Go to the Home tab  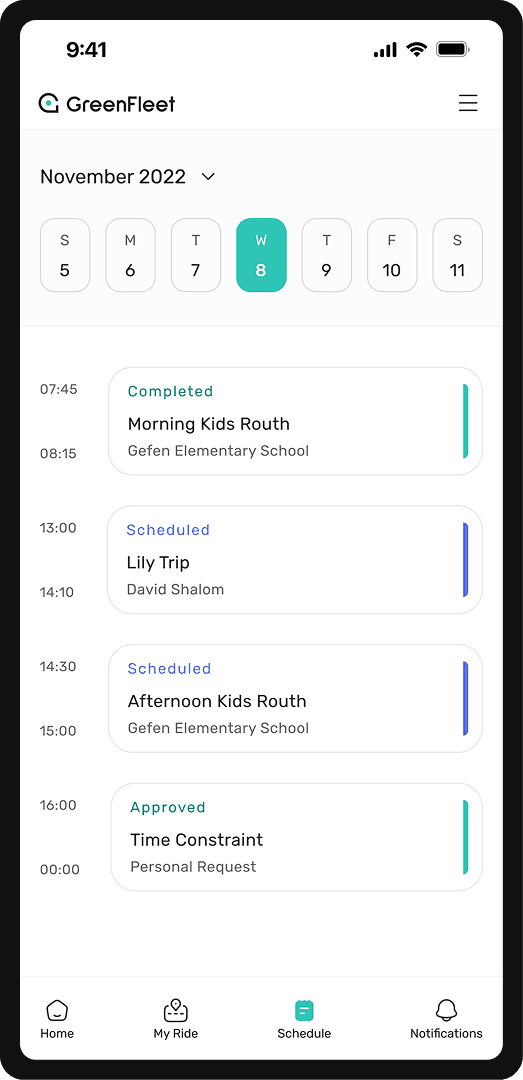(x=57, y=1019)
